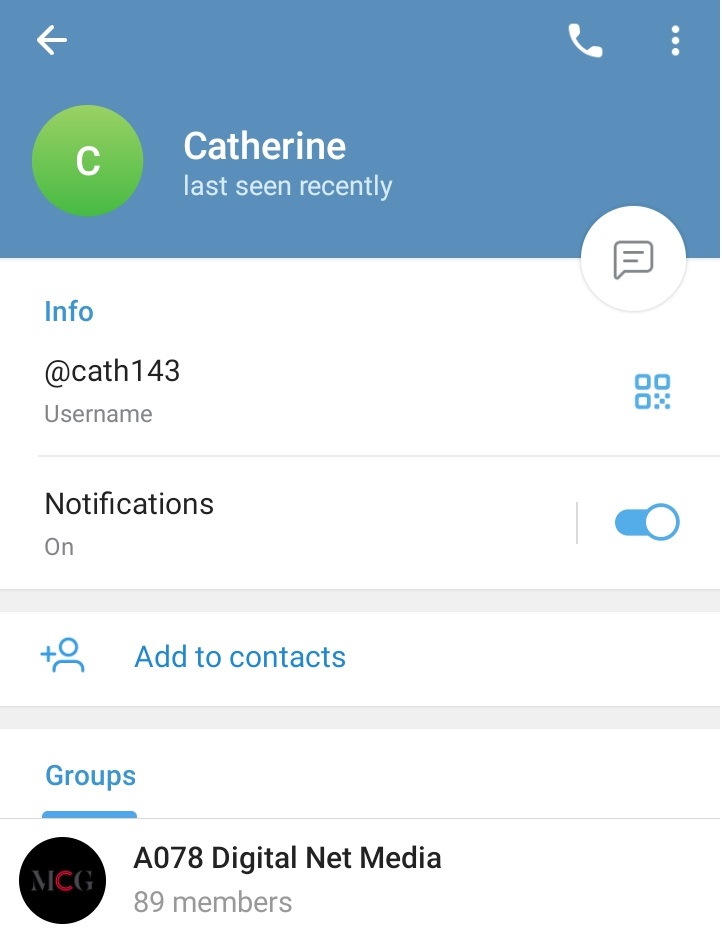This screenshot has height=940, width=722.
Task: Show the QR code for @cath143
Action: (x=652, y=391)
